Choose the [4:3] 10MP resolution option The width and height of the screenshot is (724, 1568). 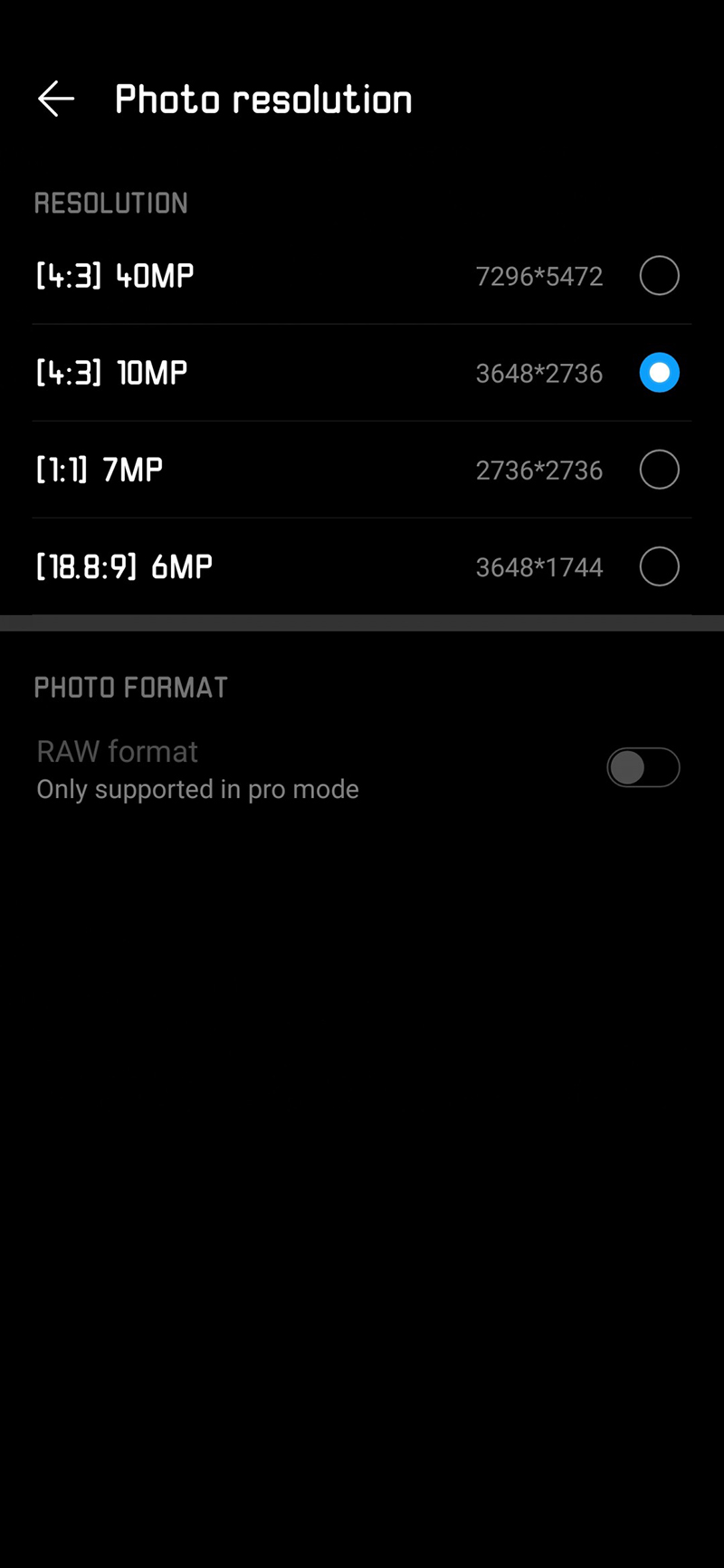(659, 373)
